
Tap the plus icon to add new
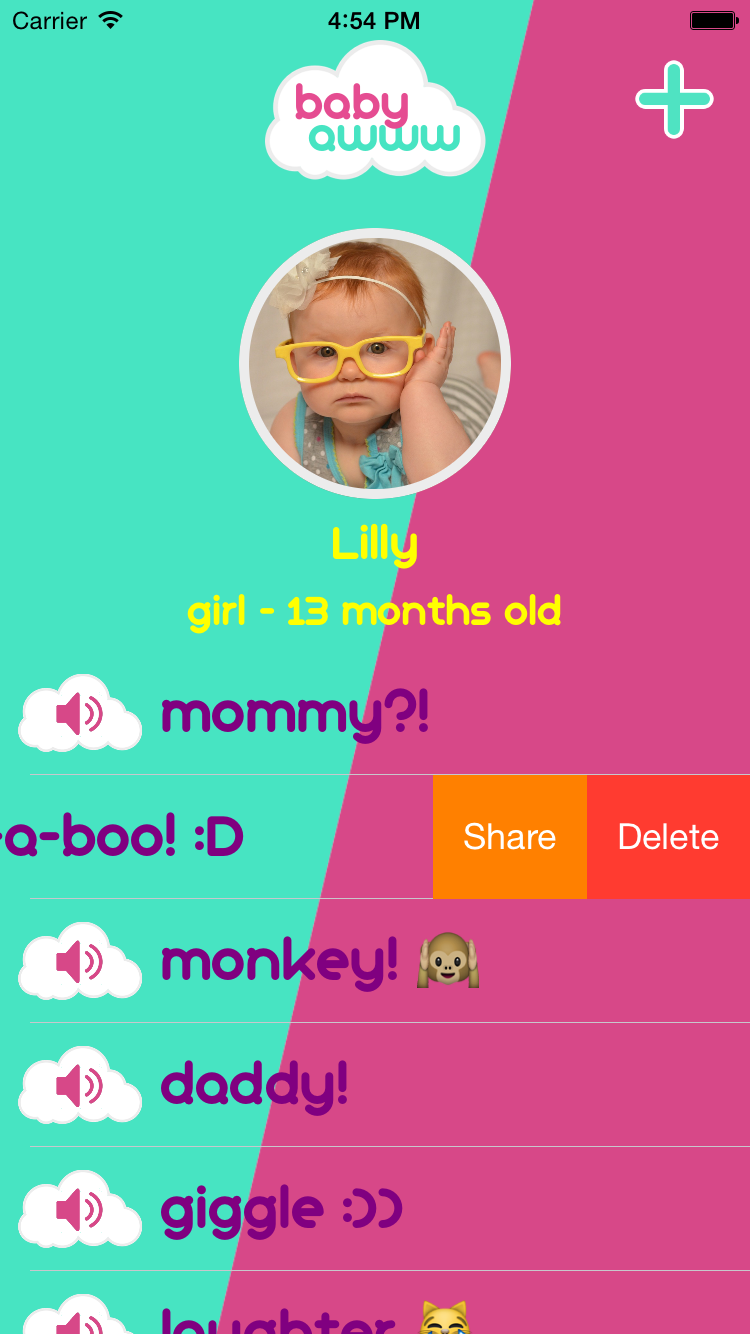point(674,100)
